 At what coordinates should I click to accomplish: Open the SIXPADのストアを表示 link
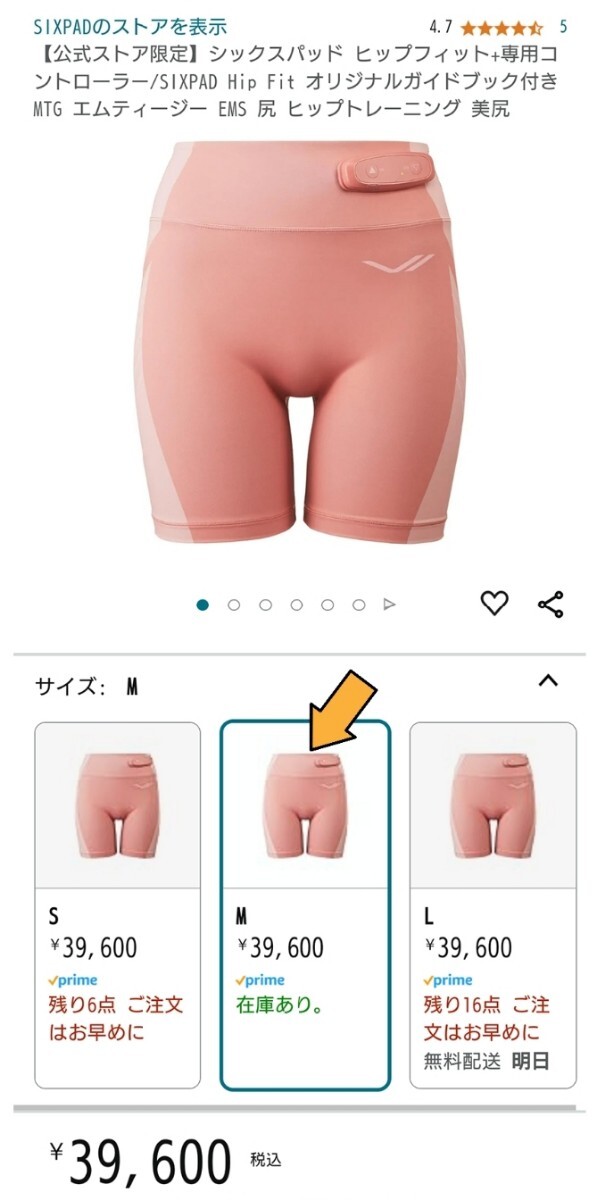tap(131, 26)
